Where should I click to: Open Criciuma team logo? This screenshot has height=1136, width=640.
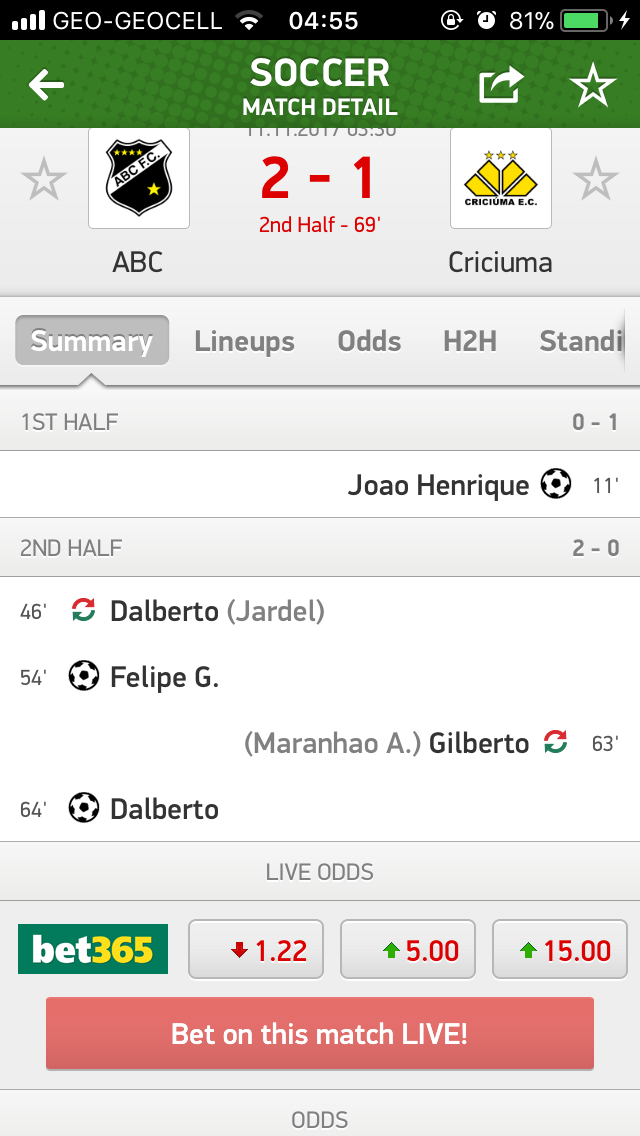pyautogui.click(x=500, y=180)
